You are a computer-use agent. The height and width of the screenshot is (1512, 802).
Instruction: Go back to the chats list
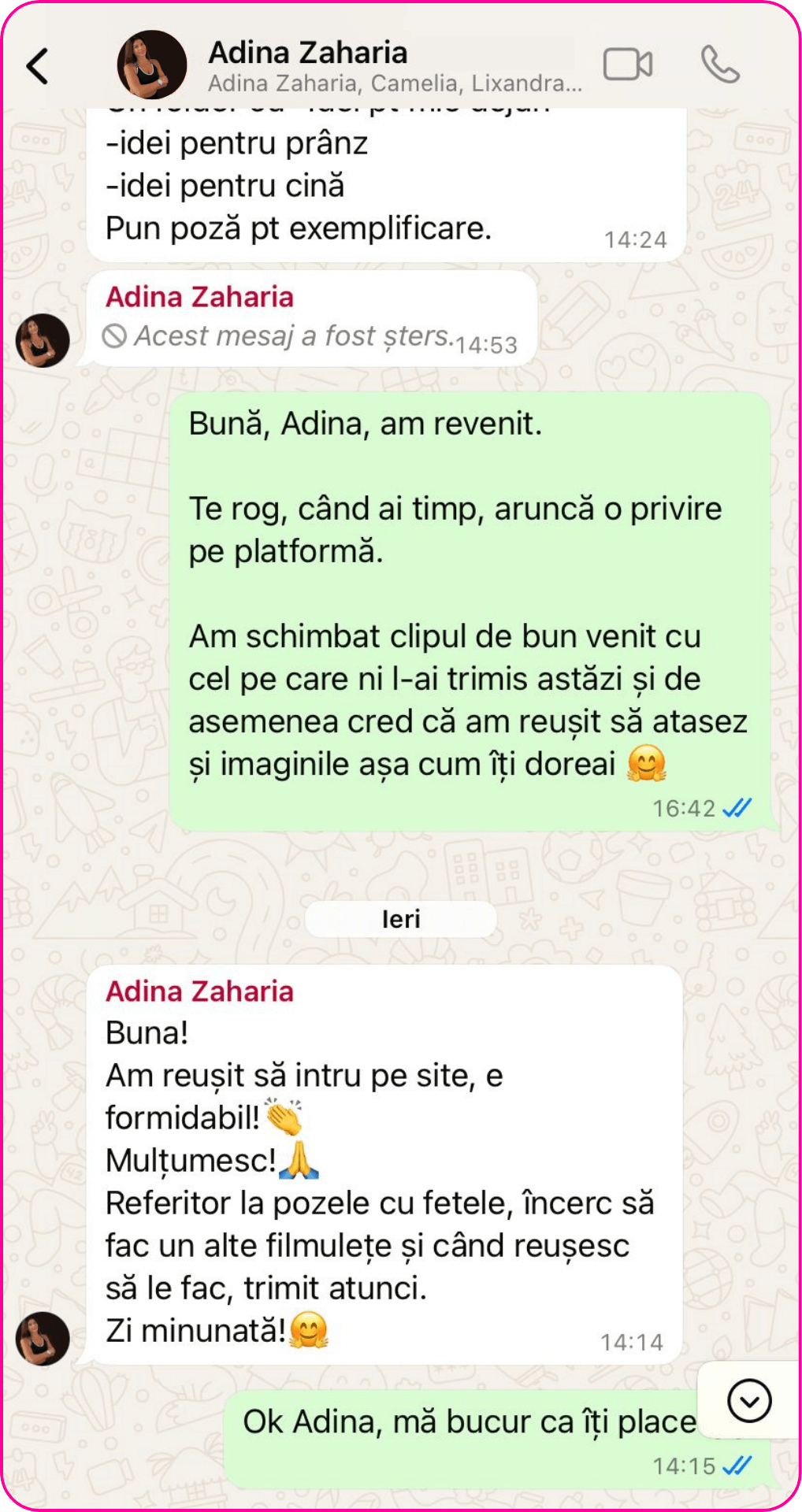[38, 66]
